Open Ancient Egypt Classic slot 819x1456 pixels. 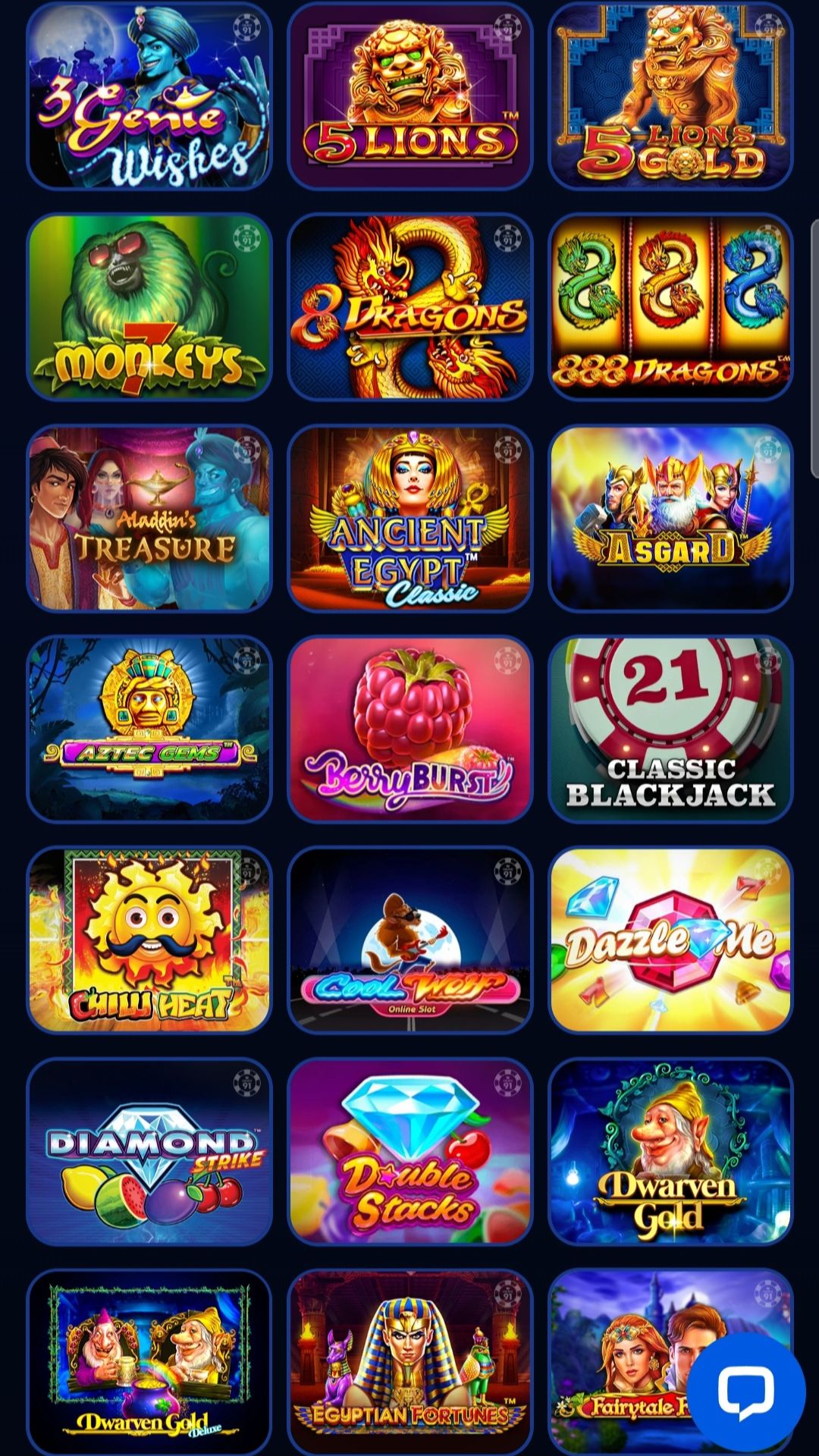point(409,518)
